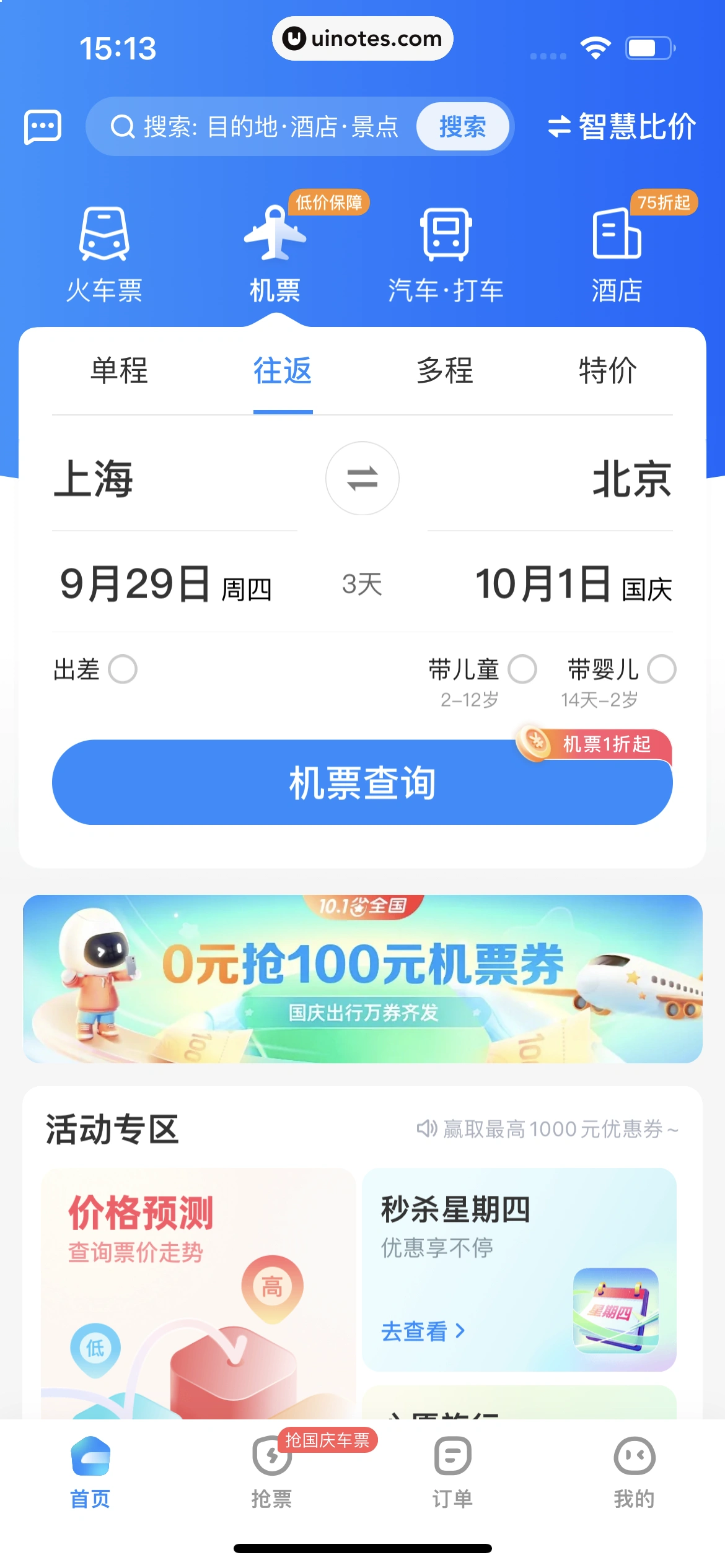The image size is (725, 1568).
Task: Tap the destination search field
Action: coord(260,127)
